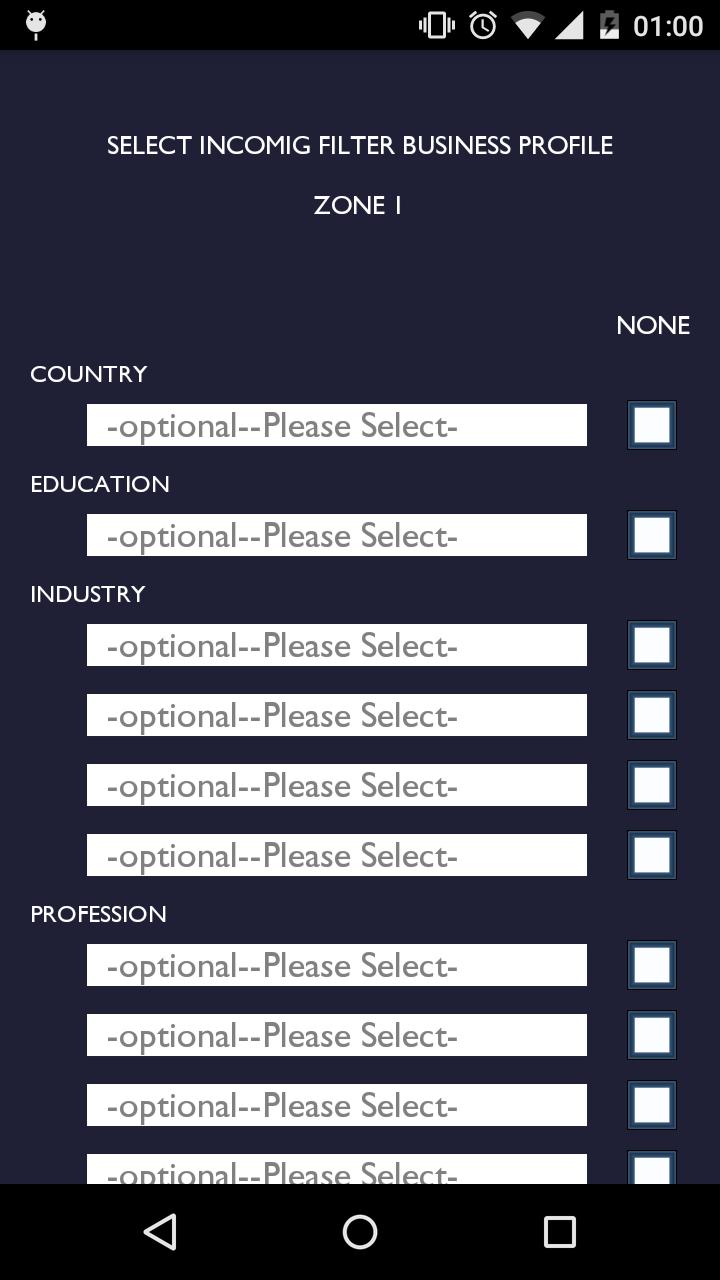
Task: Go back using the system back button
Action: (x=160, y=1232)
